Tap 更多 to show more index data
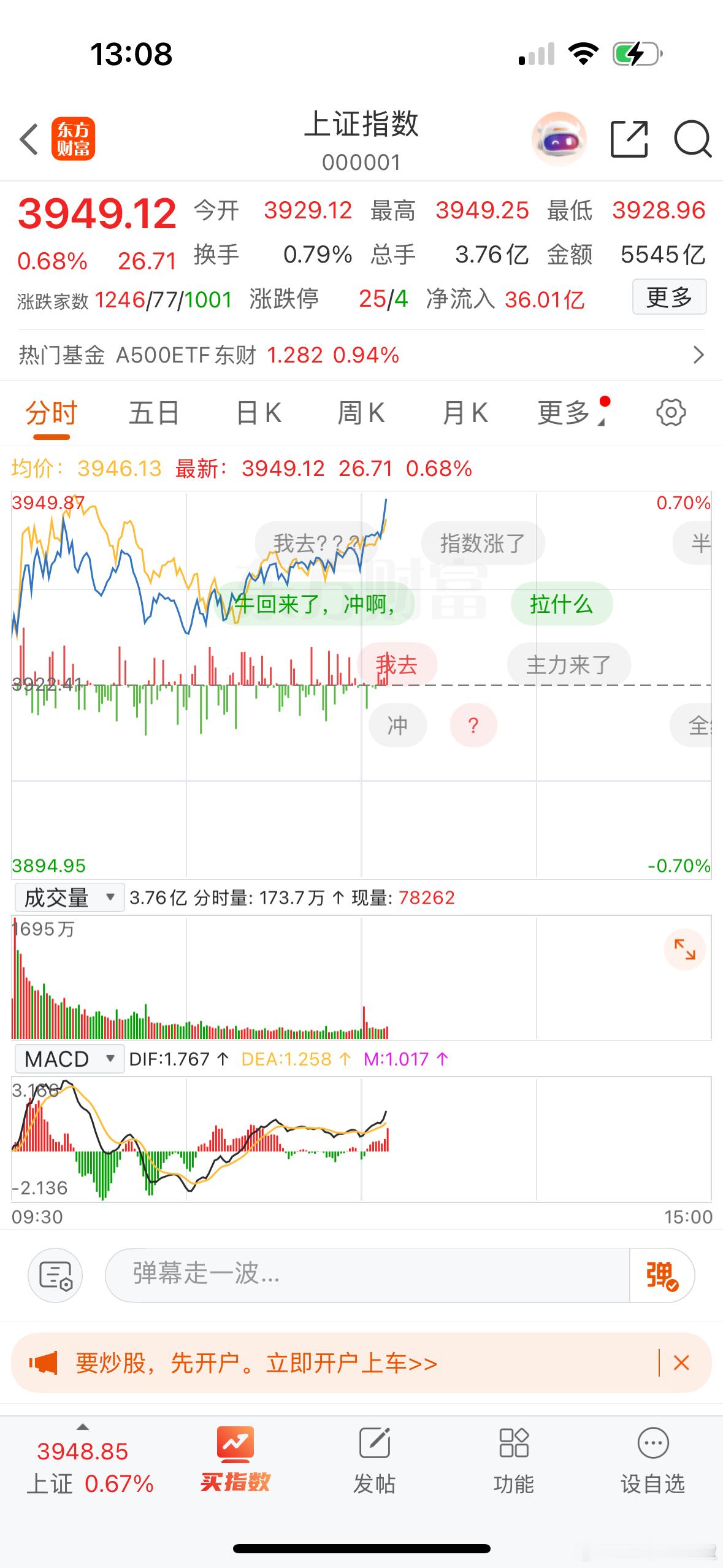The width and height of the screenshot is (723, 1568). (x=669, y=298)
